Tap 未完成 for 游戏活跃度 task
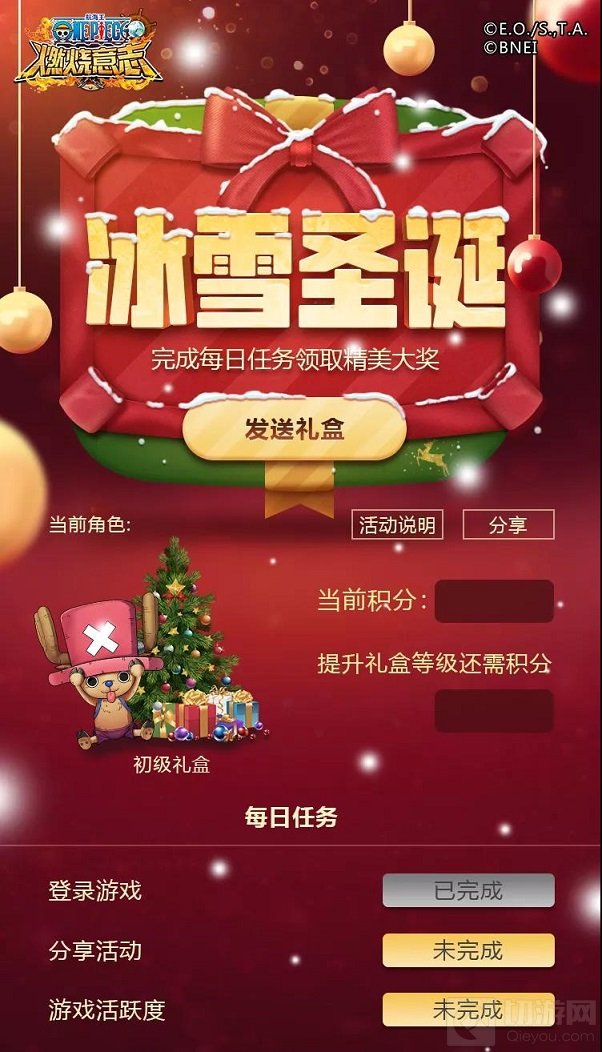 click(468, 1010)
